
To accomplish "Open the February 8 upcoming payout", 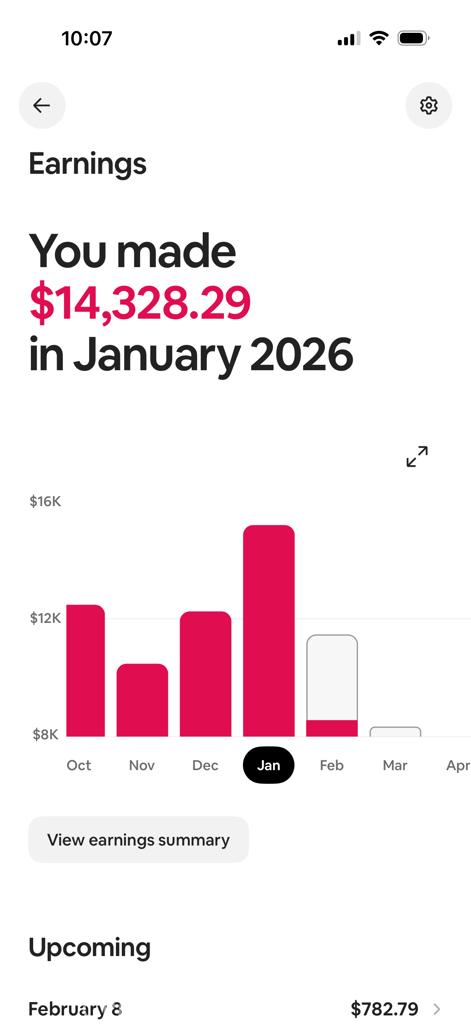I will 235,1009.
